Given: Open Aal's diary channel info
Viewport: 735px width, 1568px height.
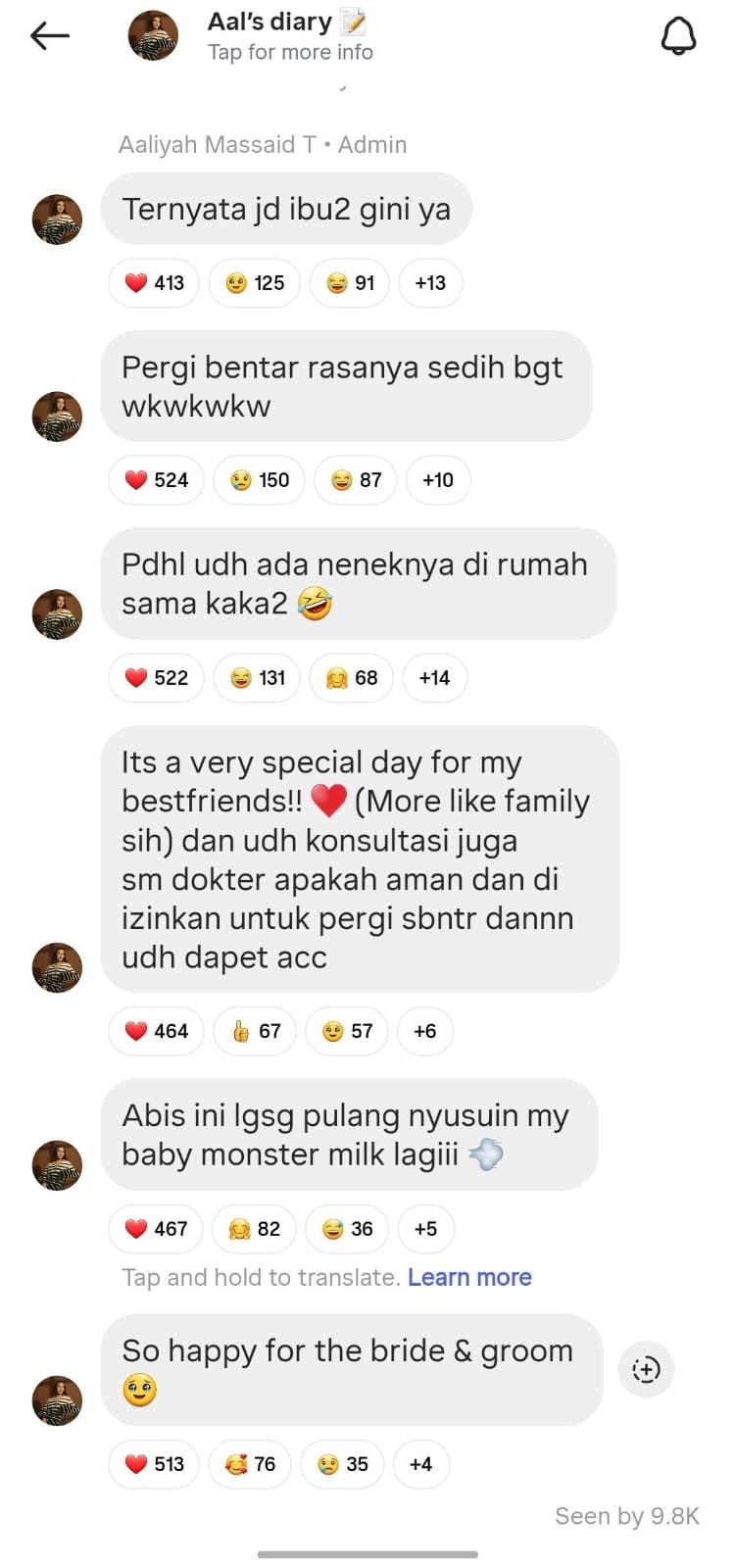Looking at the screenshot, I should [x=288, y=35].
